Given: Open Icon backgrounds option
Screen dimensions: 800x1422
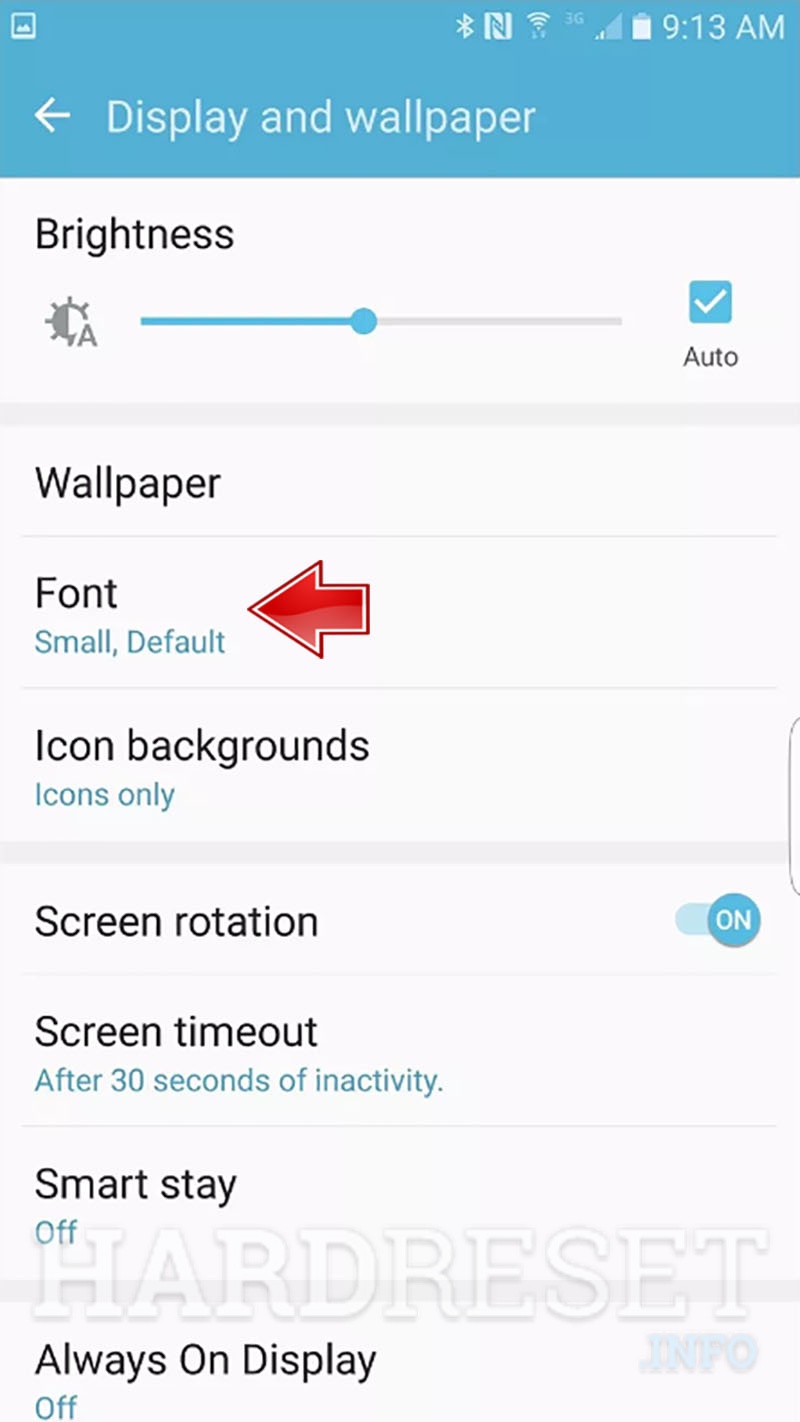Looking at the screenshot, I should click(x=200, y=766).
